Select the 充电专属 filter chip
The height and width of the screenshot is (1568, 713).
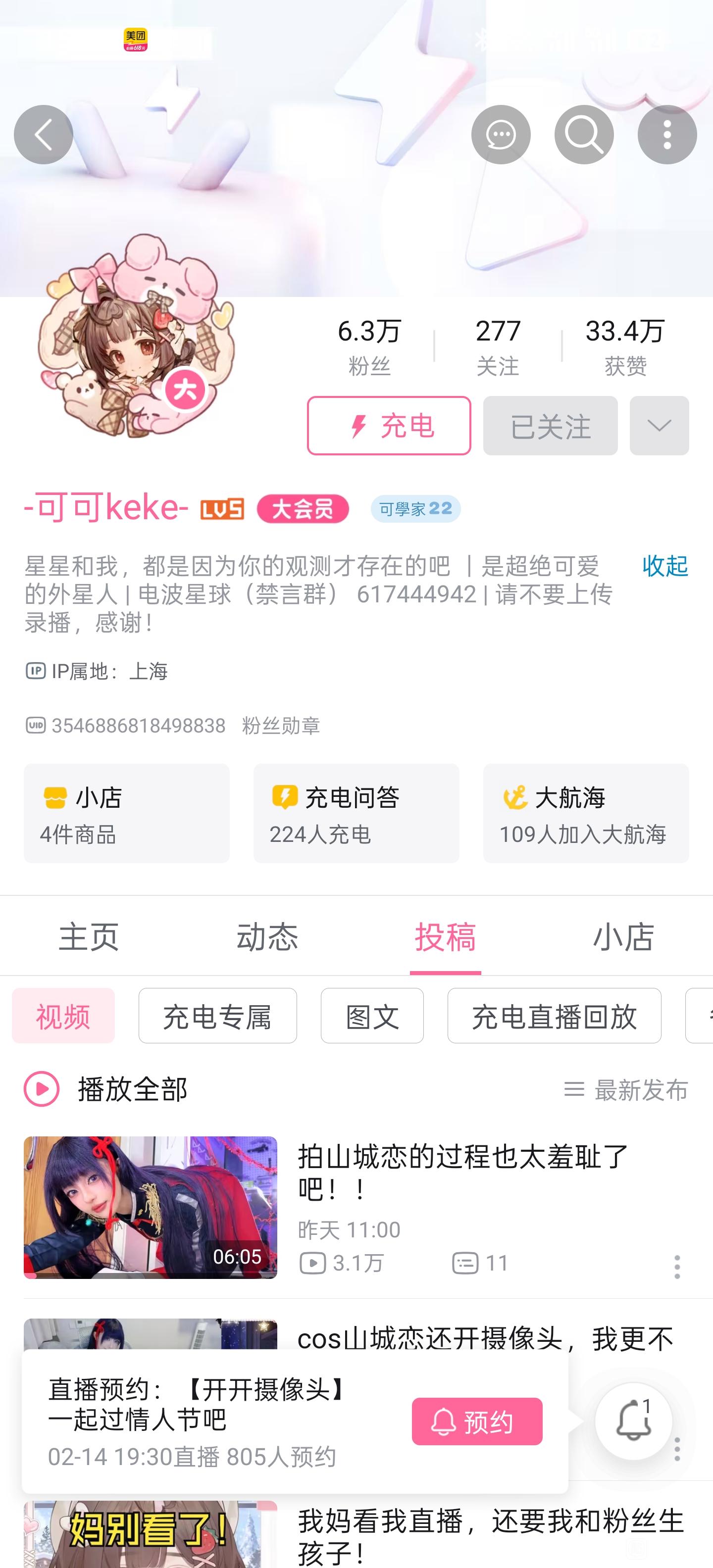217,1016
